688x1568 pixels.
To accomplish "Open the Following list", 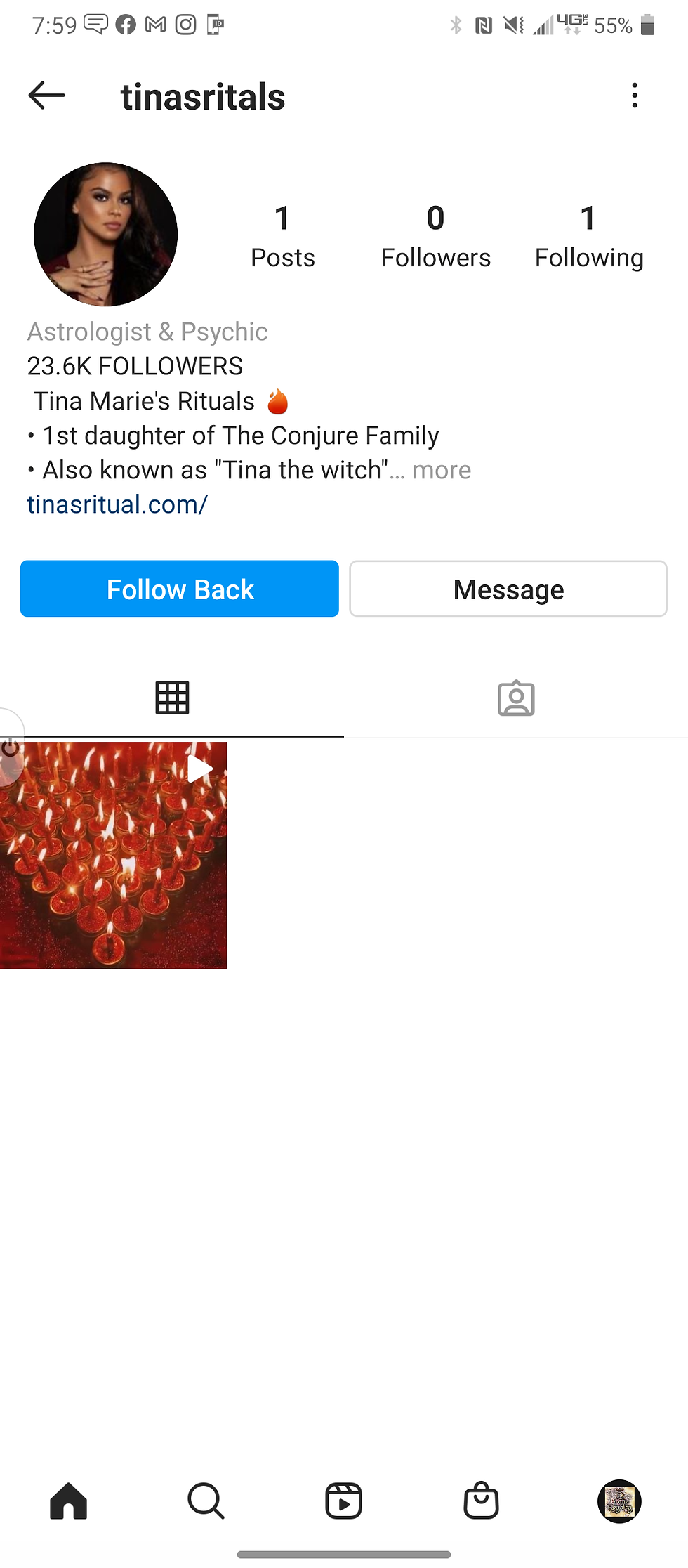I will point(588,237).
